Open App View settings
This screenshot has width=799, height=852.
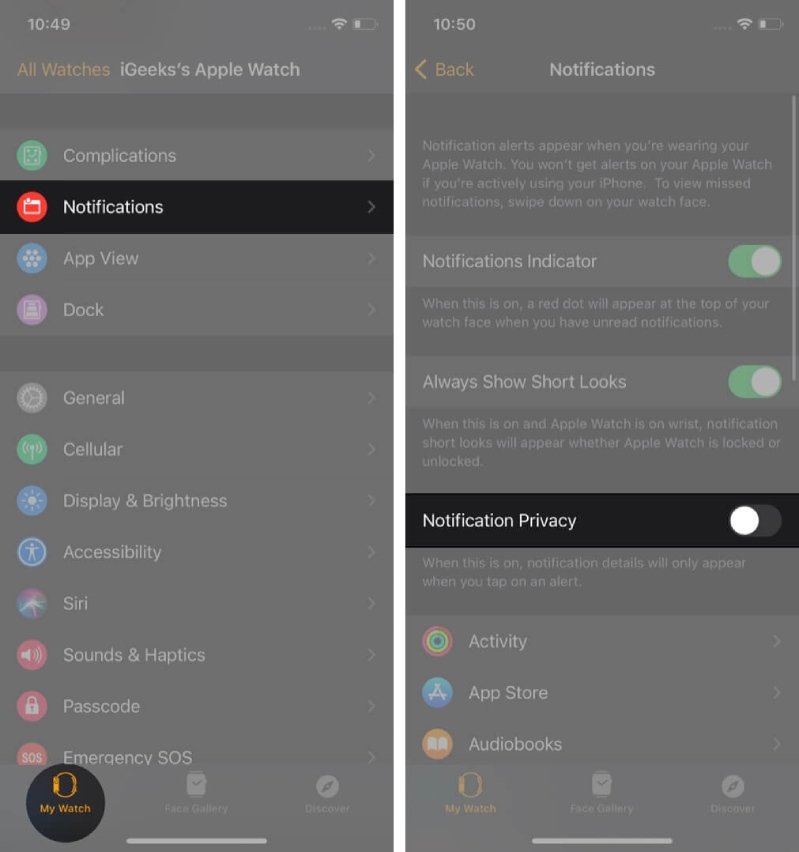coord(196,258)
